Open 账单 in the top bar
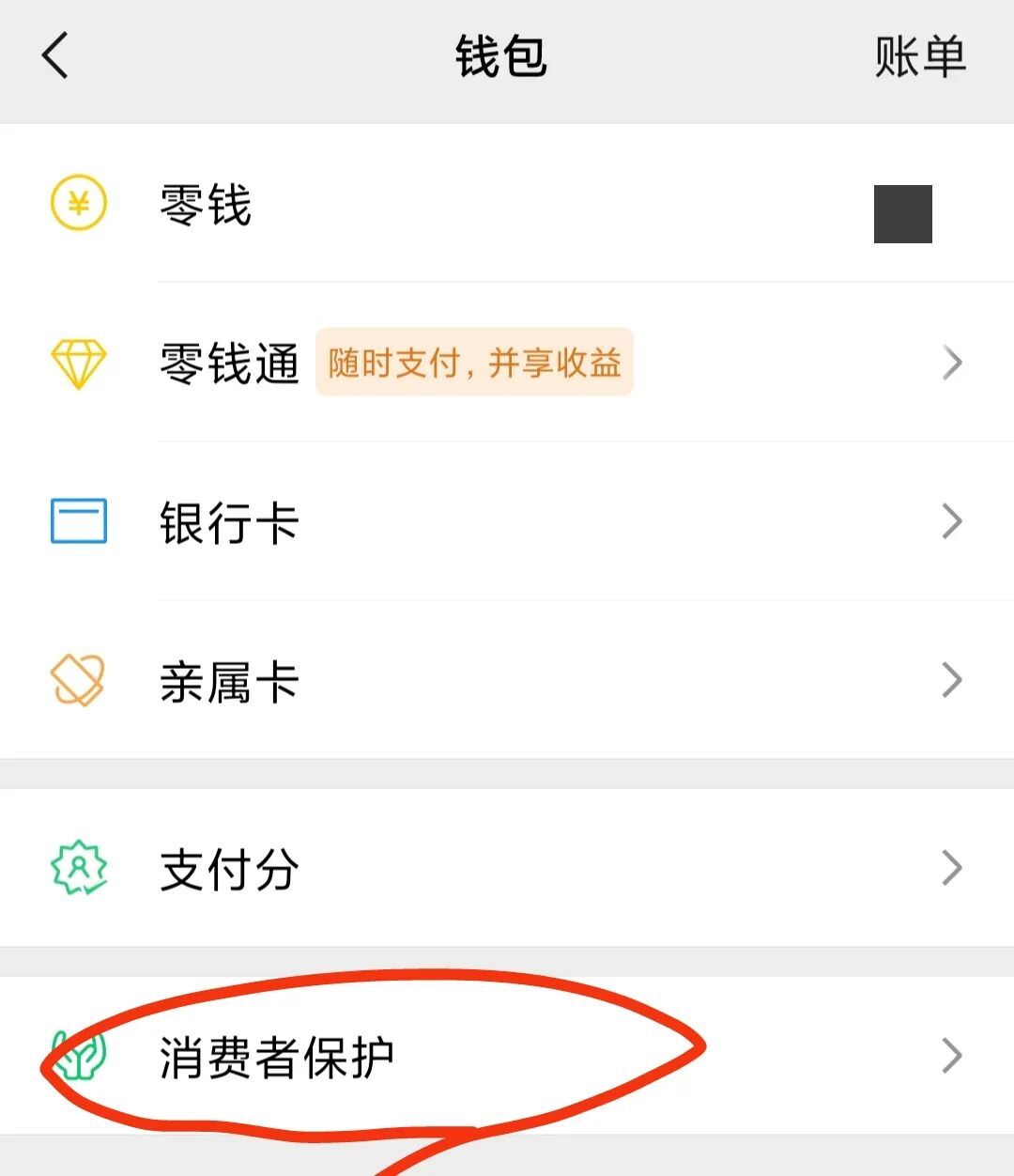Screen dimensions: 1014x1176 click(x=919, y=56)
